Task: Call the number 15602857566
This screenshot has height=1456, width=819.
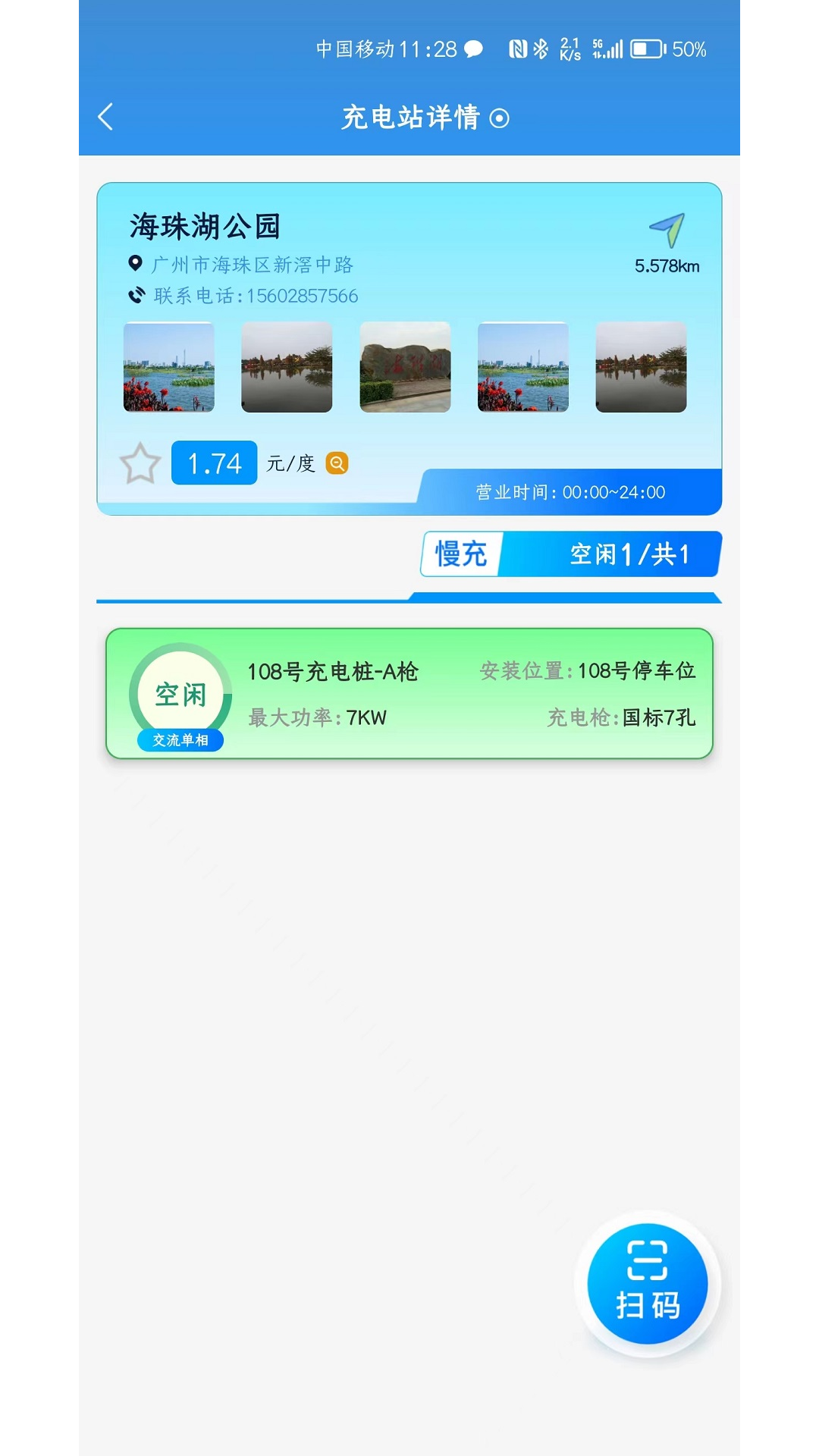Action: click(x=302, y=297)
